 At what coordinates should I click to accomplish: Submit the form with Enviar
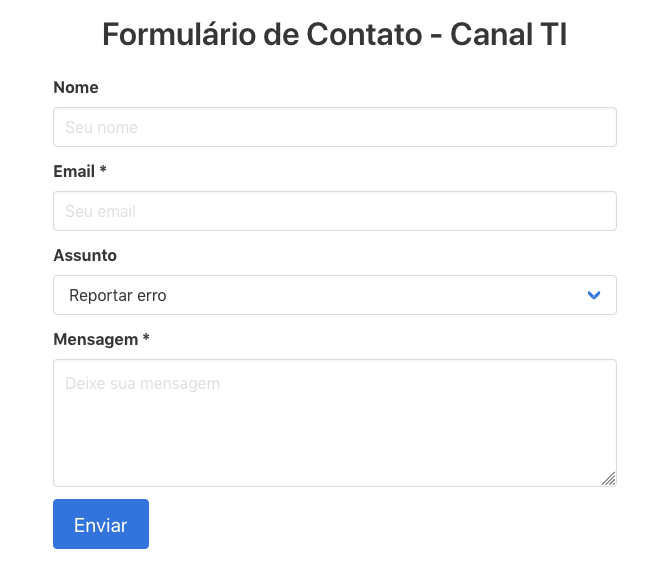101,524
